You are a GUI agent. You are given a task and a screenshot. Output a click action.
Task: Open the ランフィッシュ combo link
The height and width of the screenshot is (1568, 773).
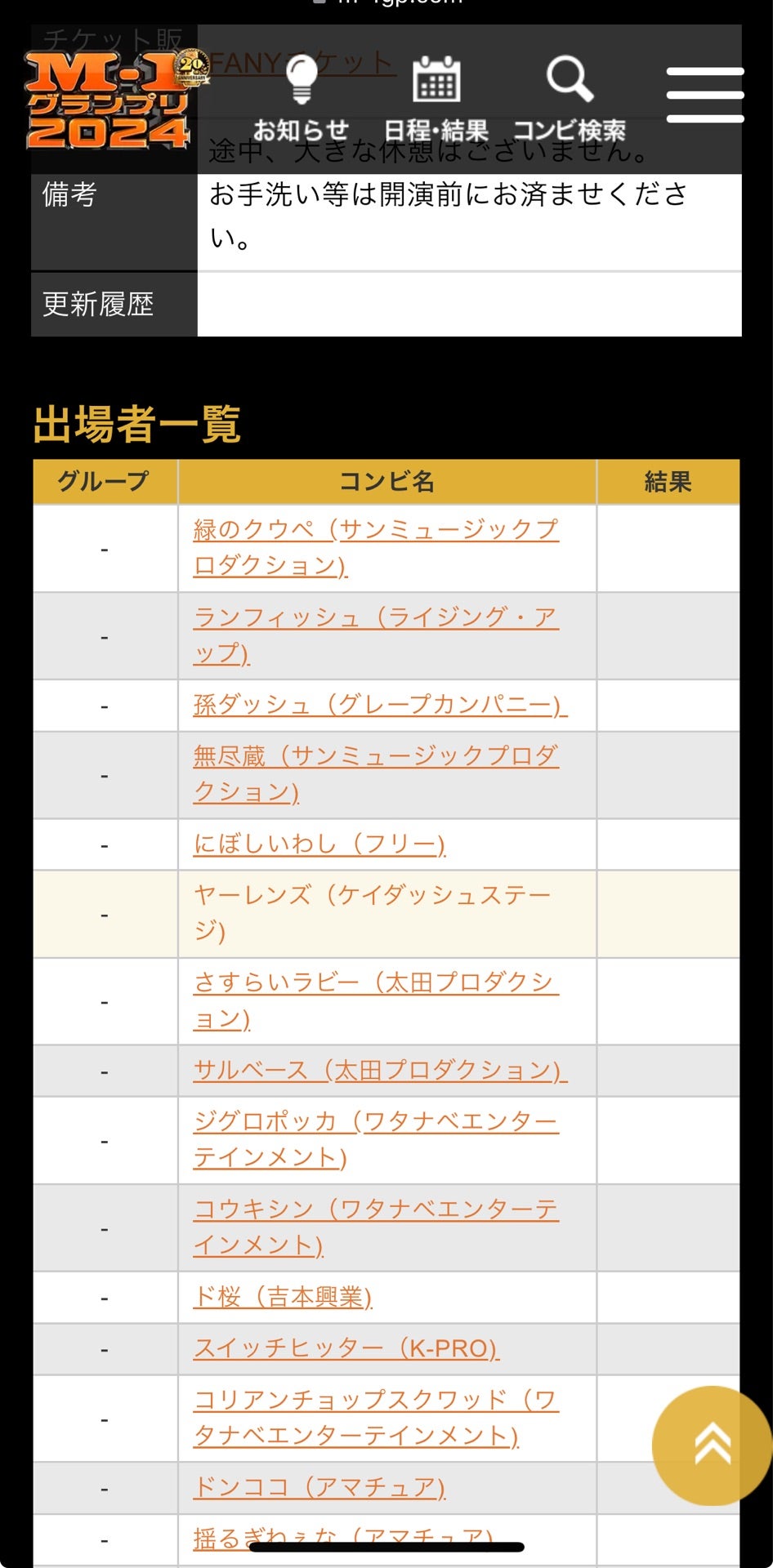pos(376,635)
